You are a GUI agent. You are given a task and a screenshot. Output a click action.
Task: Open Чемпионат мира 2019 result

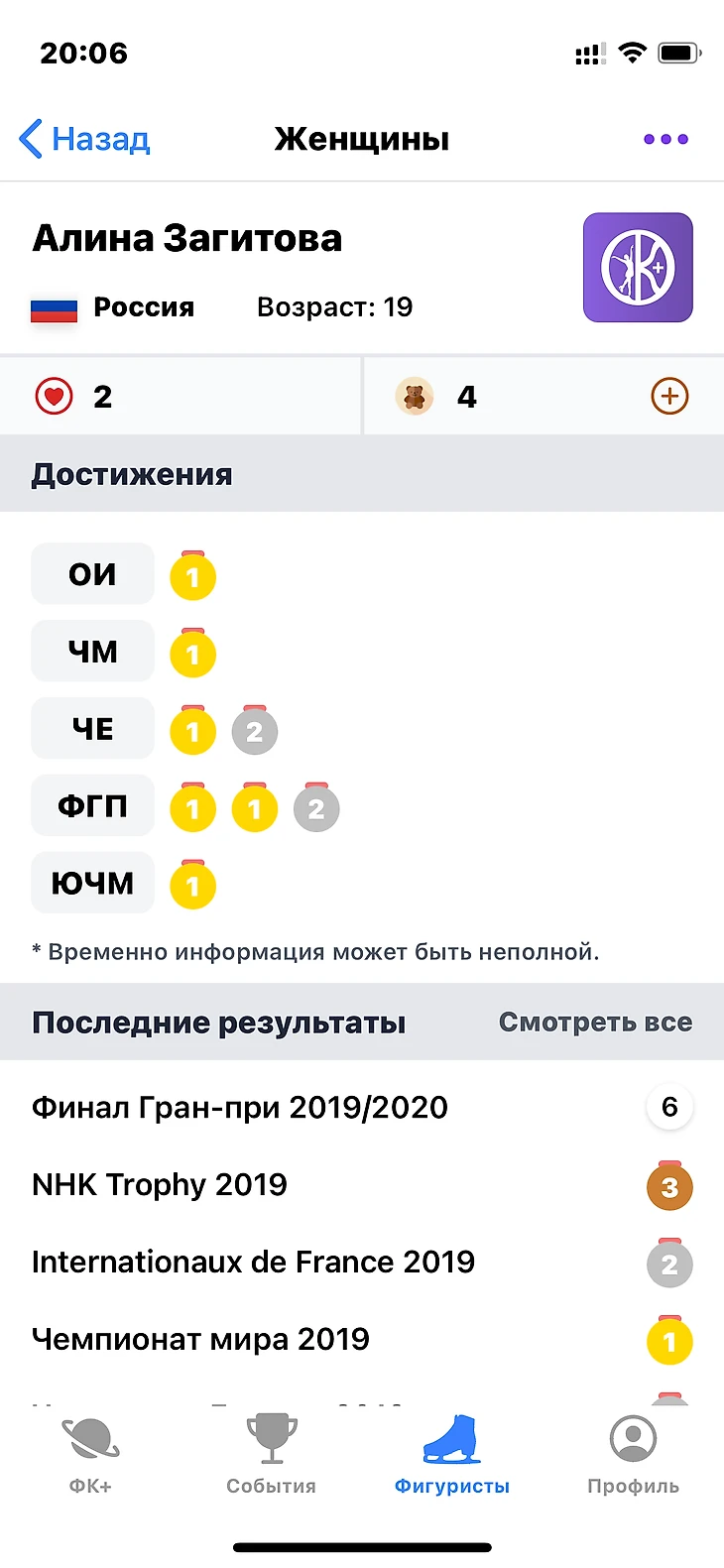[x=200, y=1339]
